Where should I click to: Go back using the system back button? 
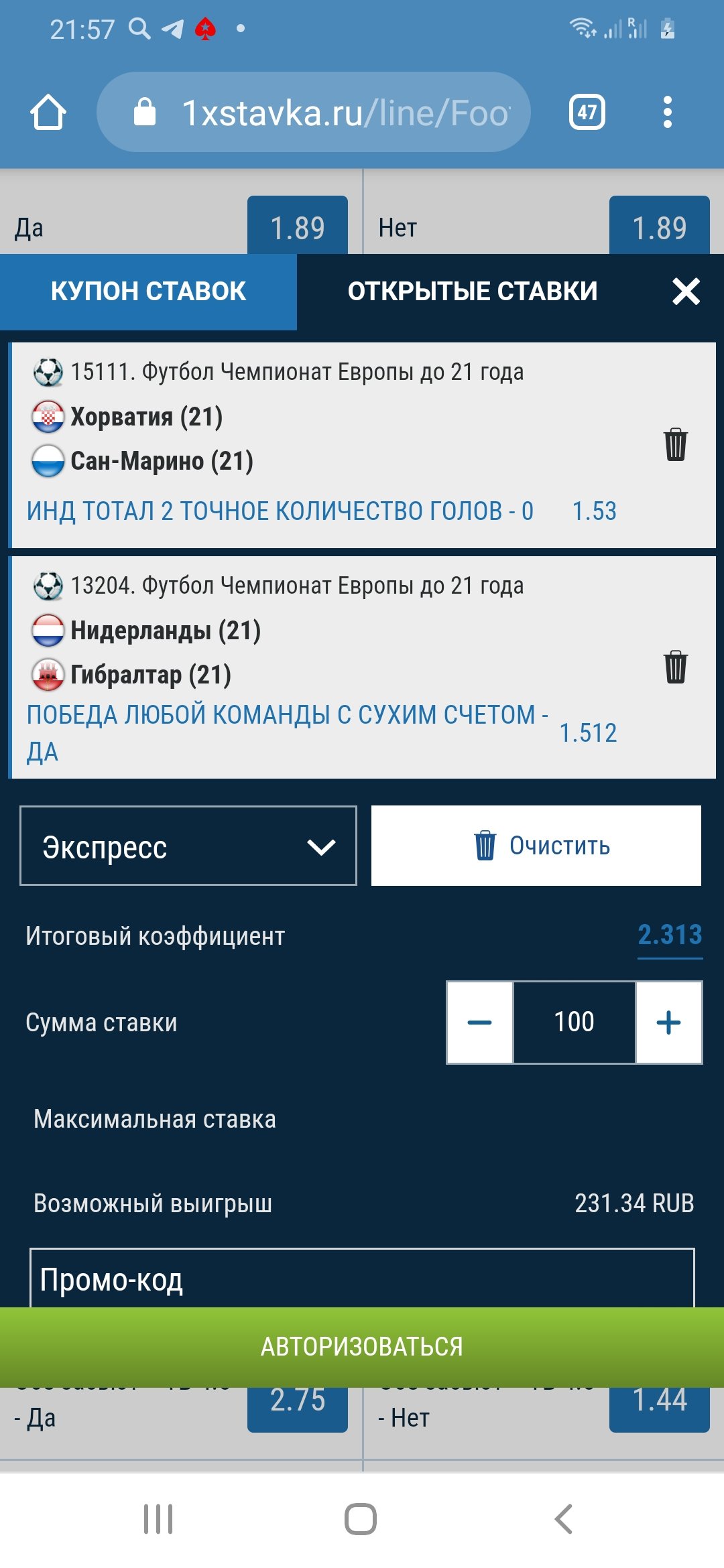tap(564, 1519)
